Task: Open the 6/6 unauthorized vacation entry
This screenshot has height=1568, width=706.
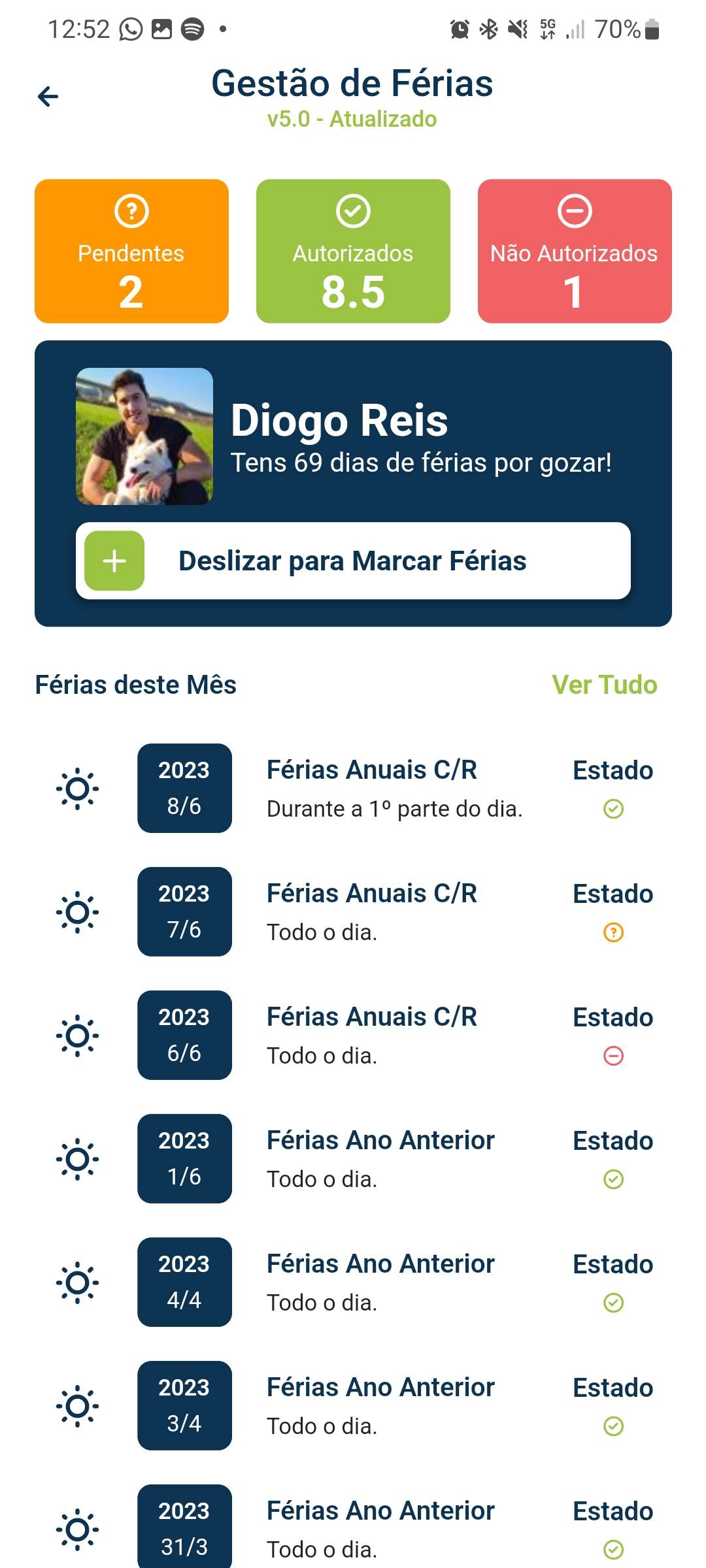Action: (x=353, y=1035)
